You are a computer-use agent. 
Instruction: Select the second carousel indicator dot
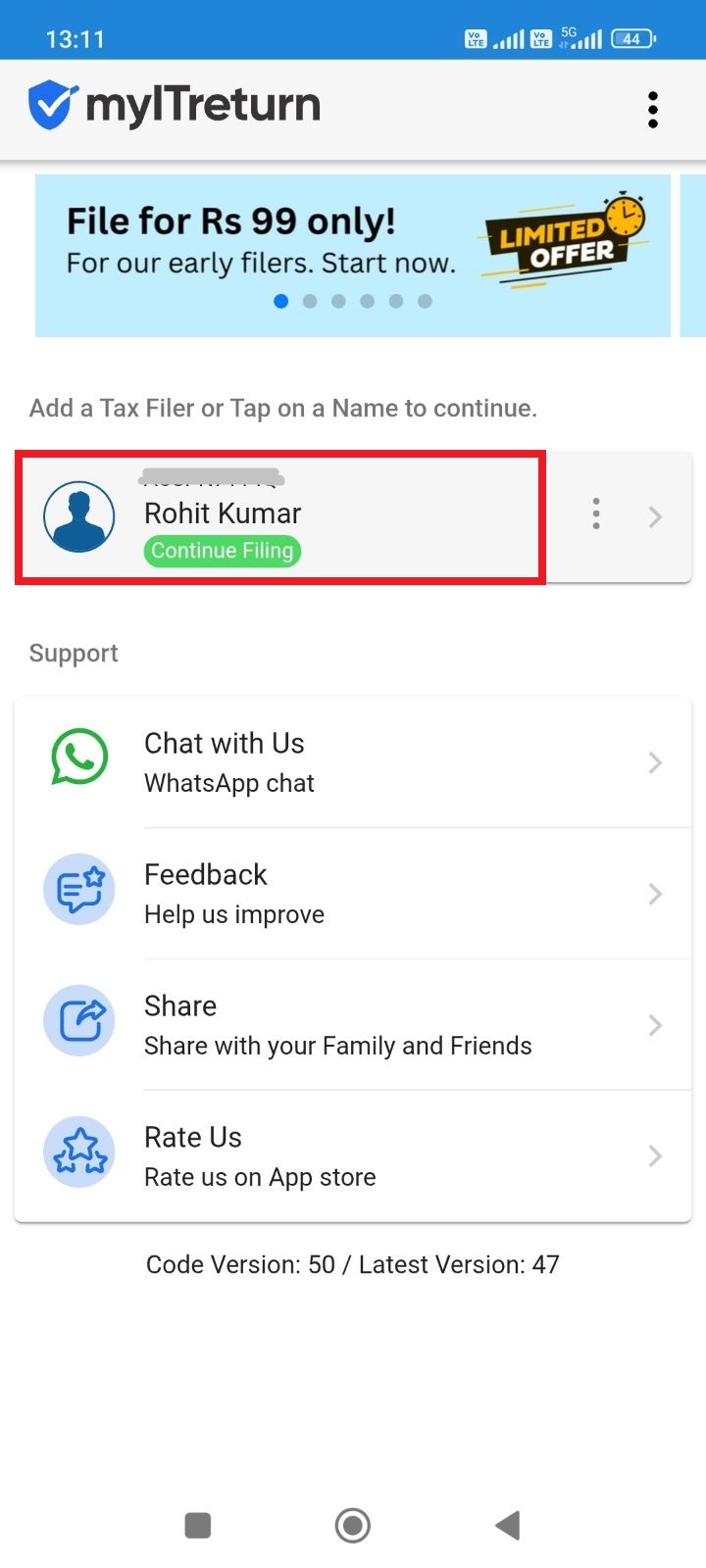tap(310, 301)
